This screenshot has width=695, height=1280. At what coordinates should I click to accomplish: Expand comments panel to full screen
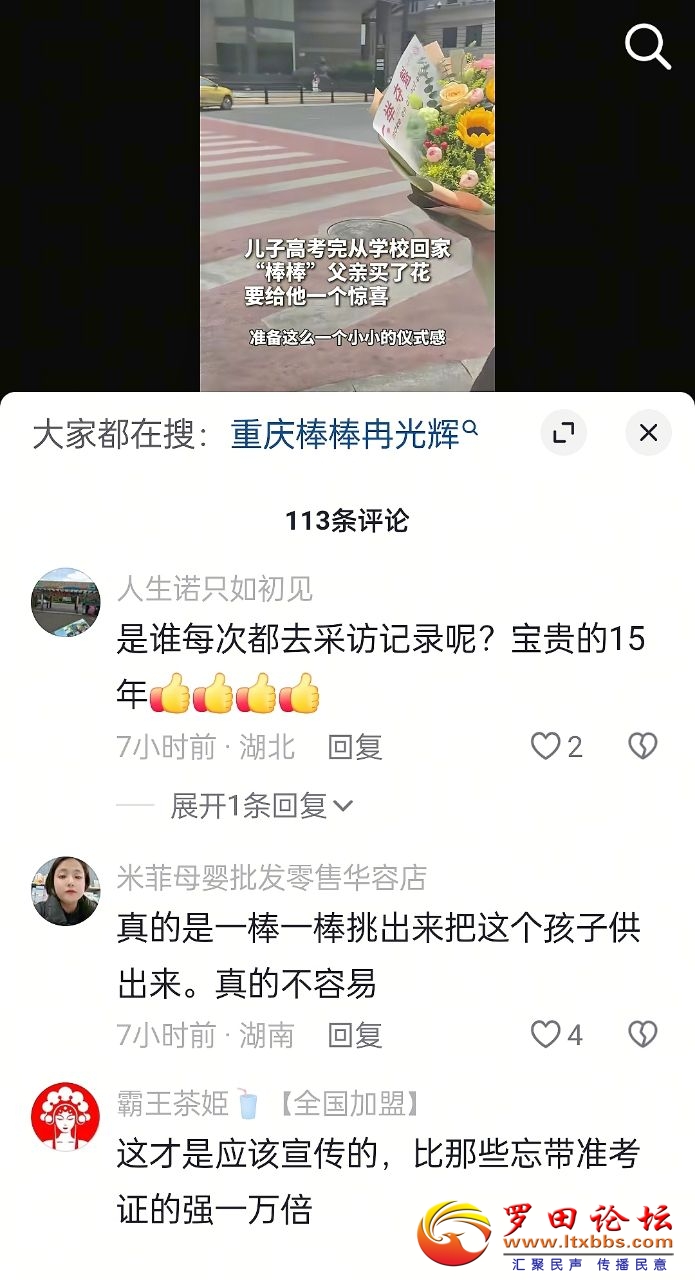[x=564, y=433]
